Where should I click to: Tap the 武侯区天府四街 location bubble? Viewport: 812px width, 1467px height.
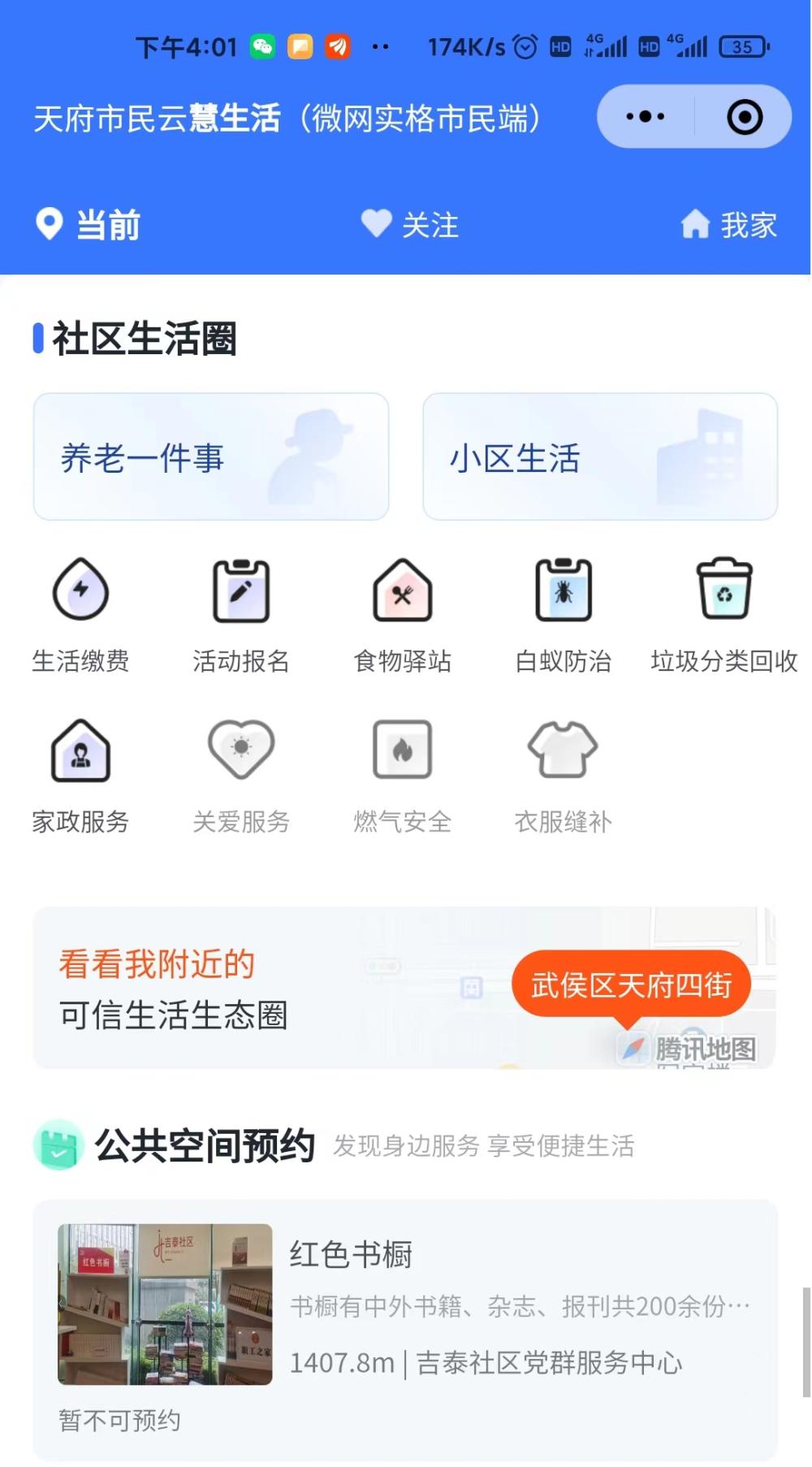632,984
